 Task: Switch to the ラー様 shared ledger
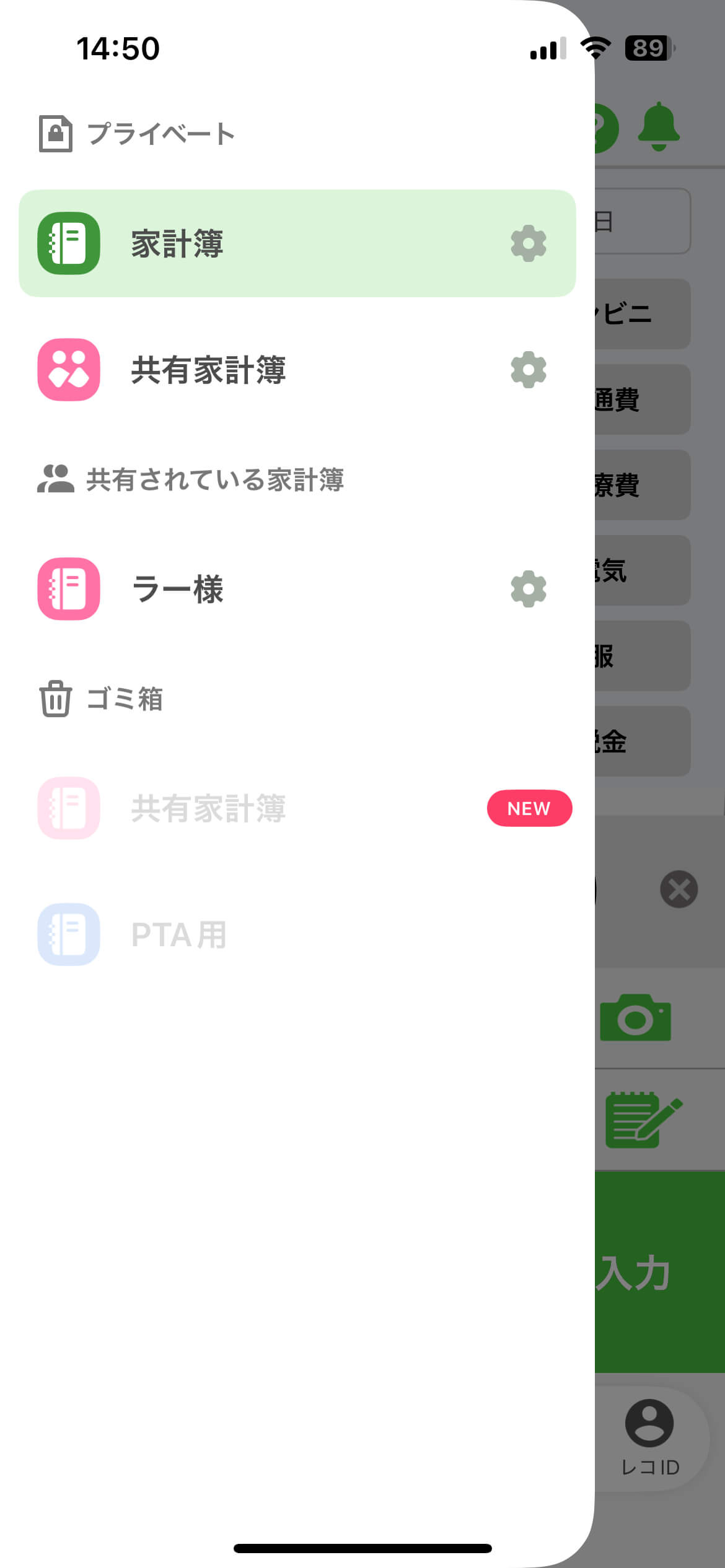click(x=248, y=589)
